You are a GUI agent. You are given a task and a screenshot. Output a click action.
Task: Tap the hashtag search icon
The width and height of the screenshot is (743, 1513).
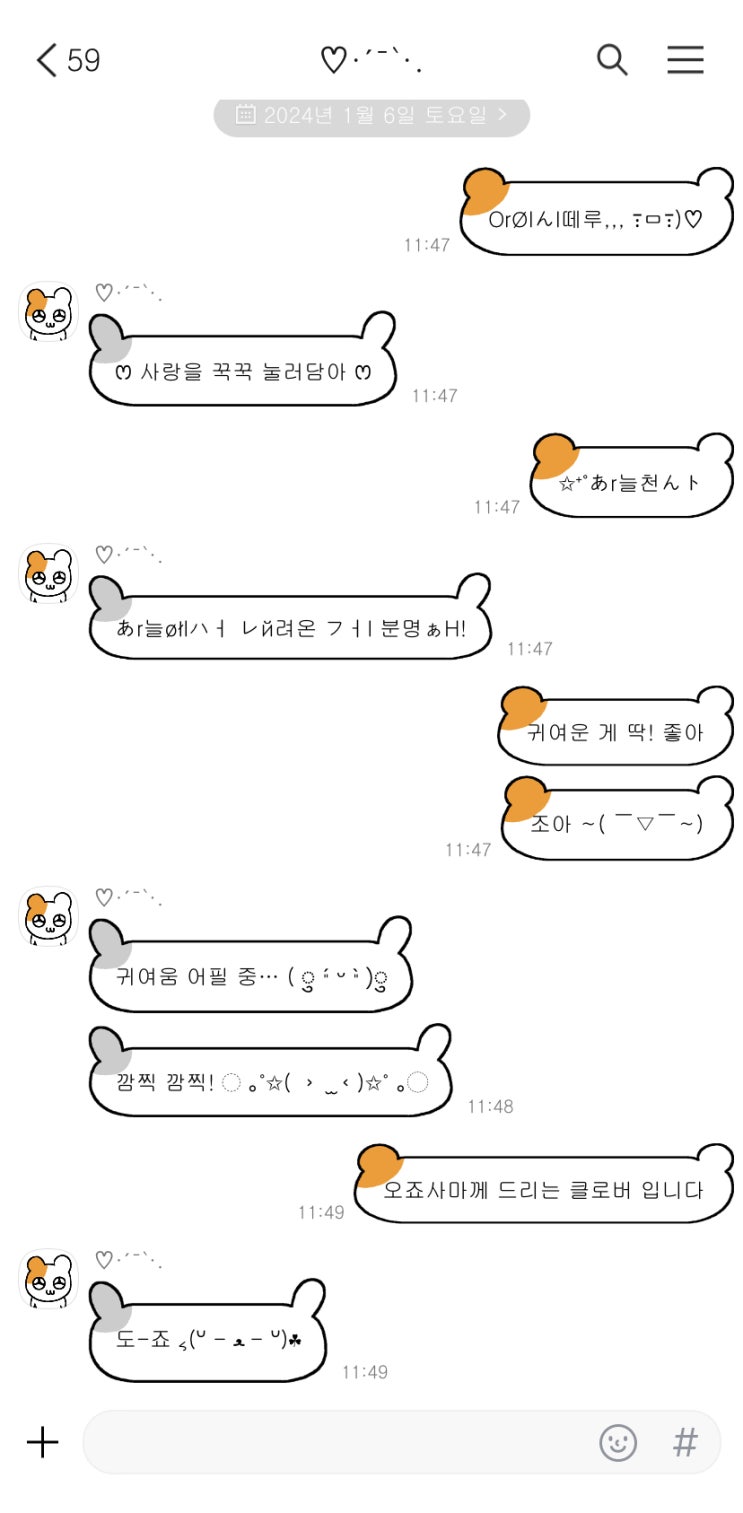685,1442
